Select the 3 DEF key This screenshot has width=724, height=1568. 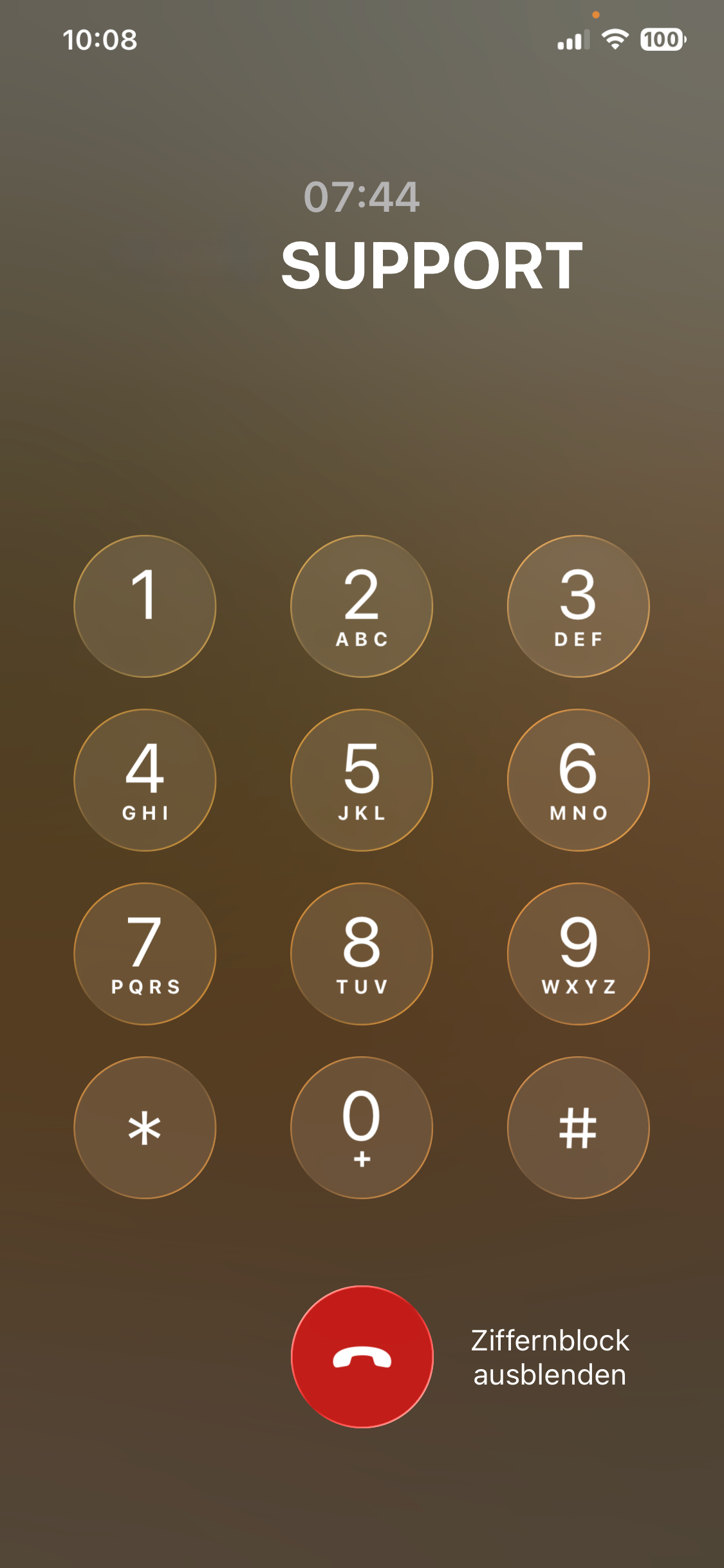(579, 606)
